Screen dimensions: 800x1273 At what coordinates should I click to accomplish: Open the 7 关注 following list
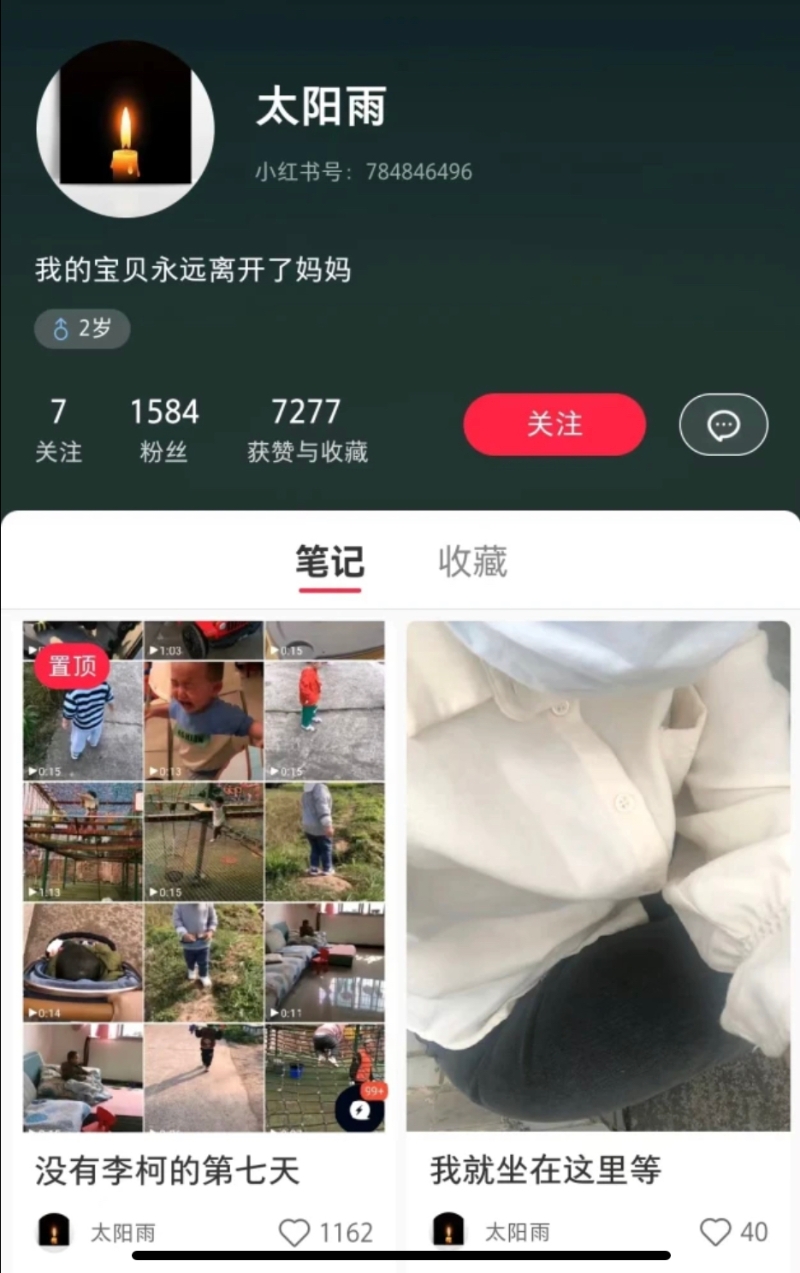[58, 430]
